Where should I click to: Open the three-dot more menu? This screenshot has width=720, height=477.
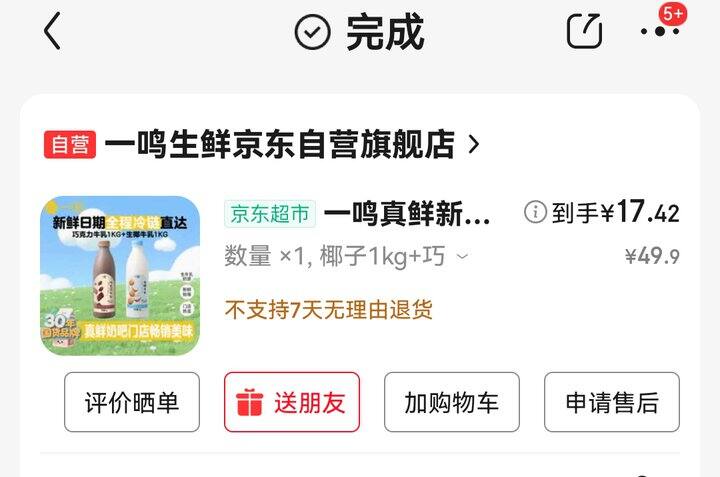click(660, 31)
